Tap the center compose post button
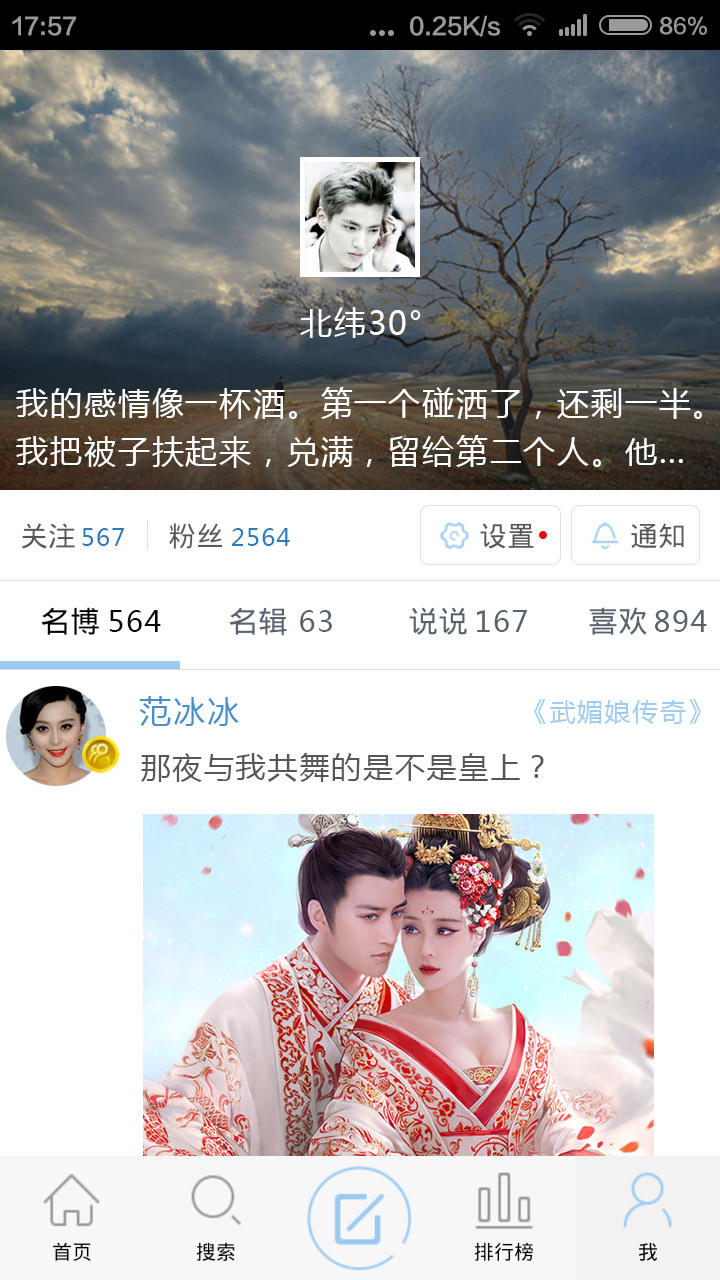 359,1218
